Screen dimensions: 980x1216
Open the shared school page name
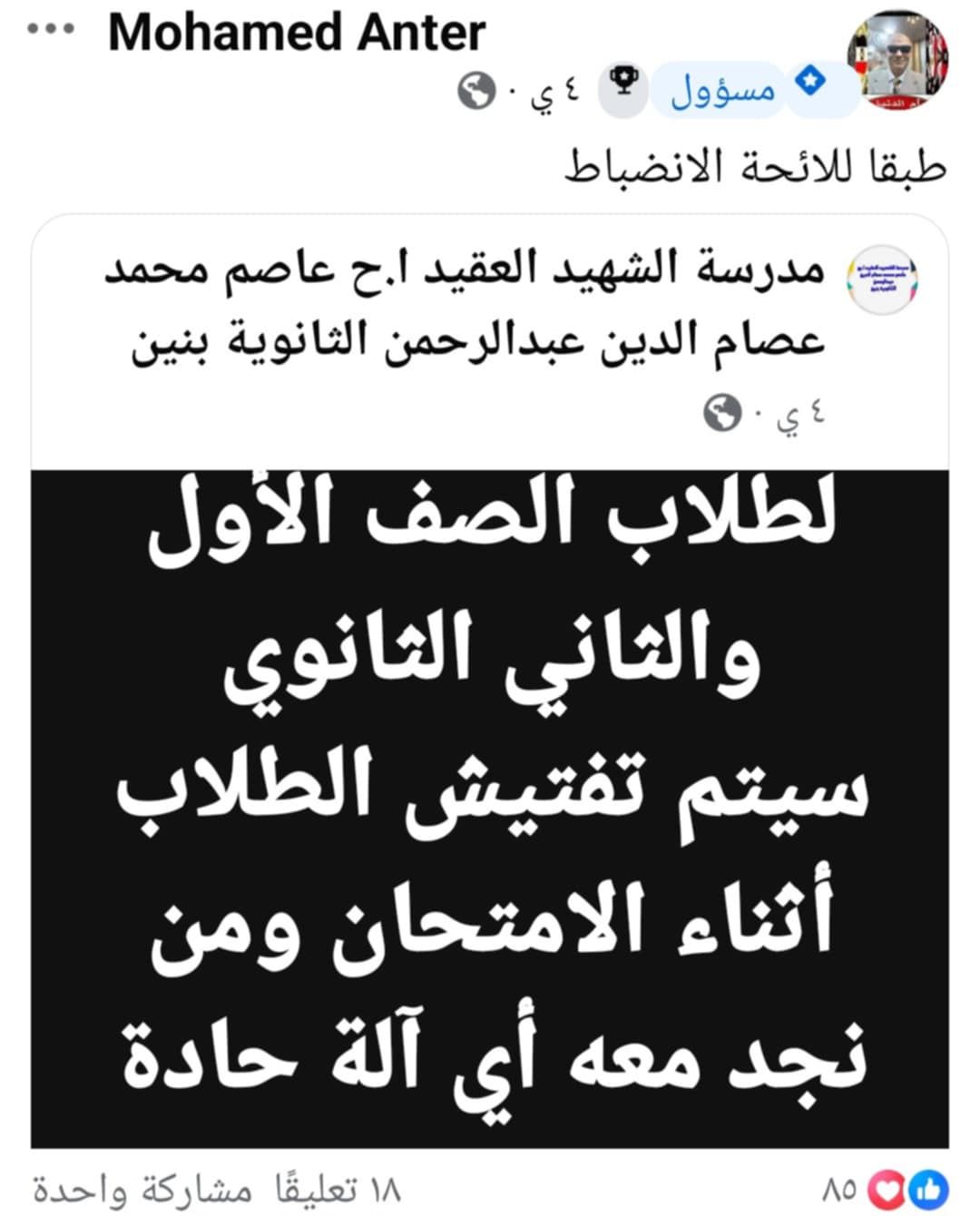[465, 306]
